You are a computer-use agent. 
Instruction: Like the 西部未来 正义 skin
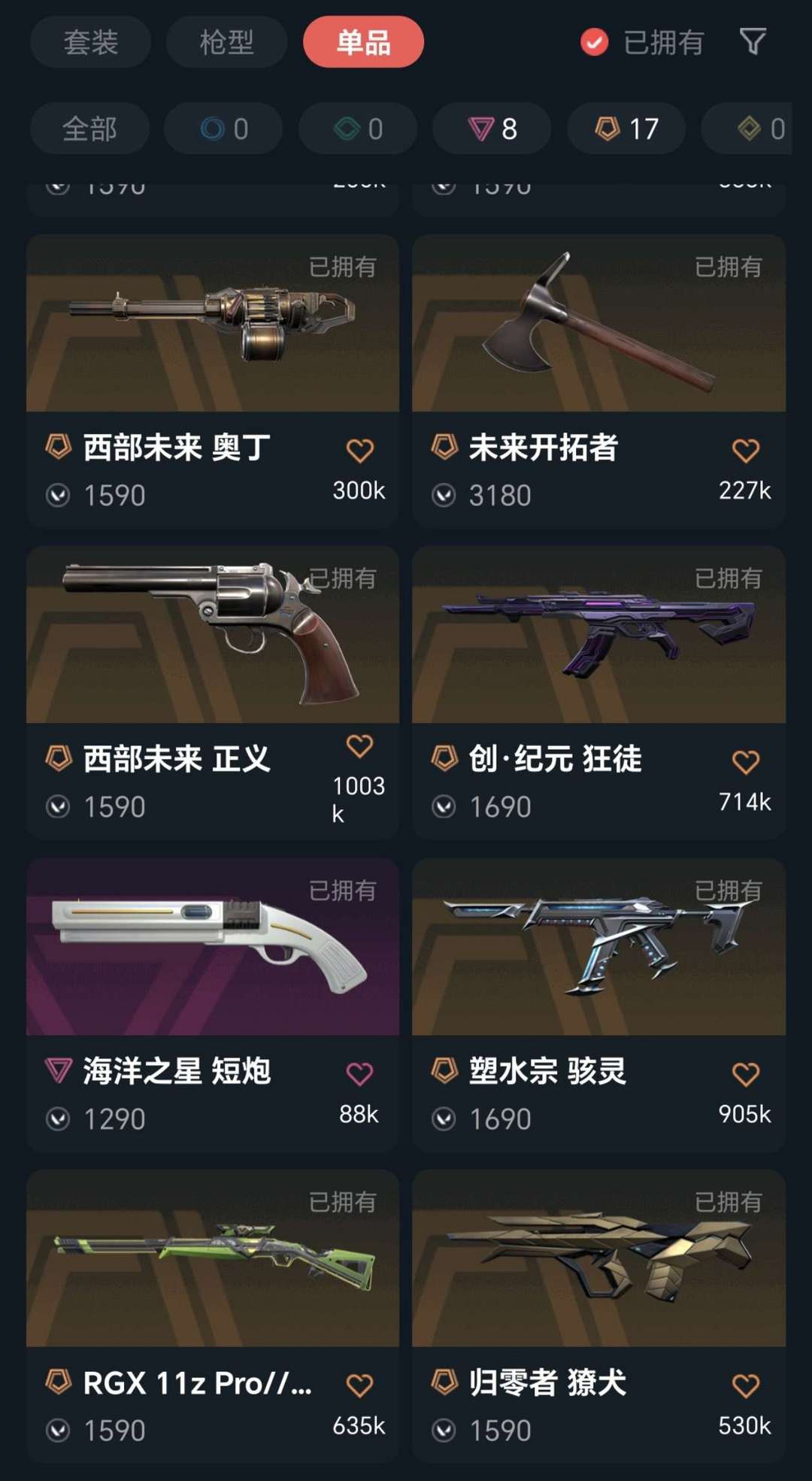click(359, 746)
